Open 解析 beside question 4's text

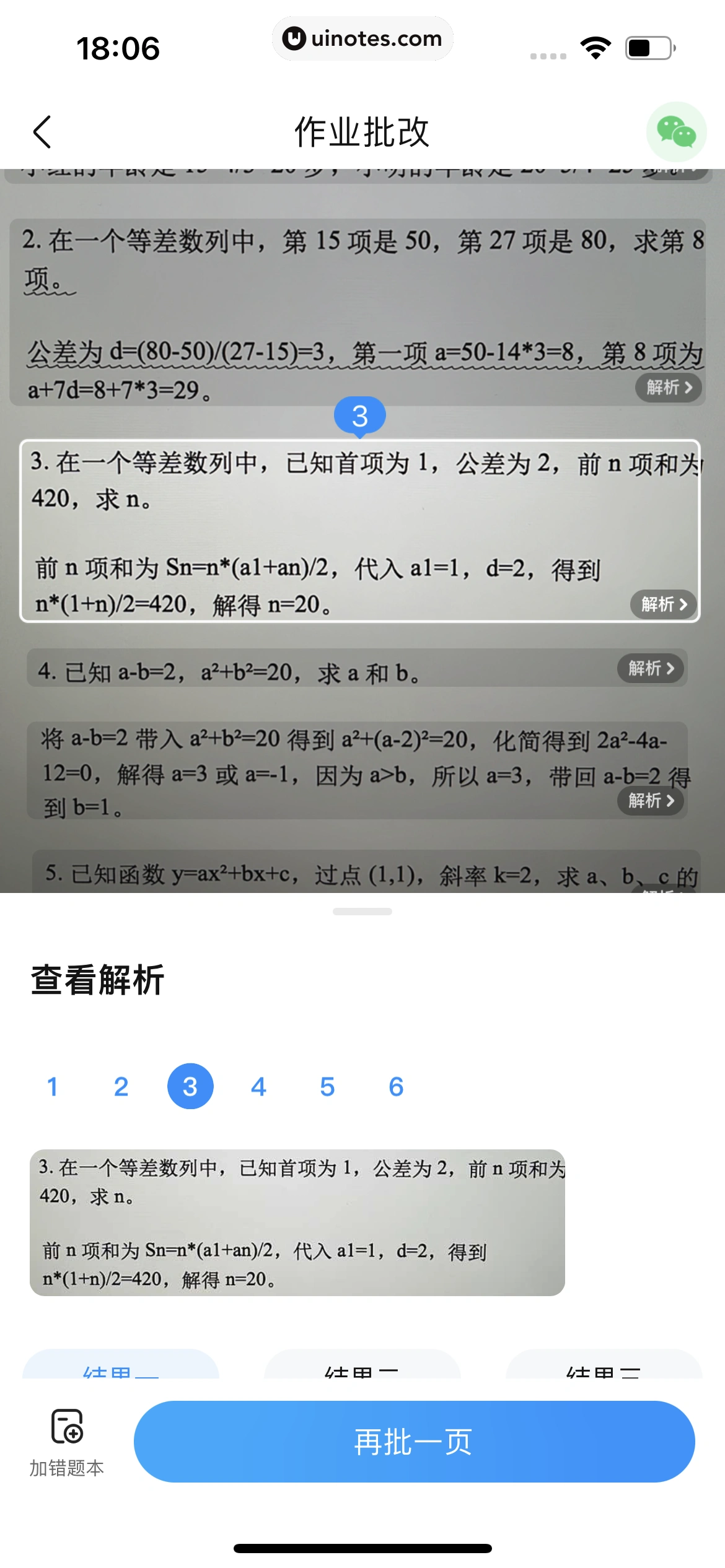tap(651, 669)
